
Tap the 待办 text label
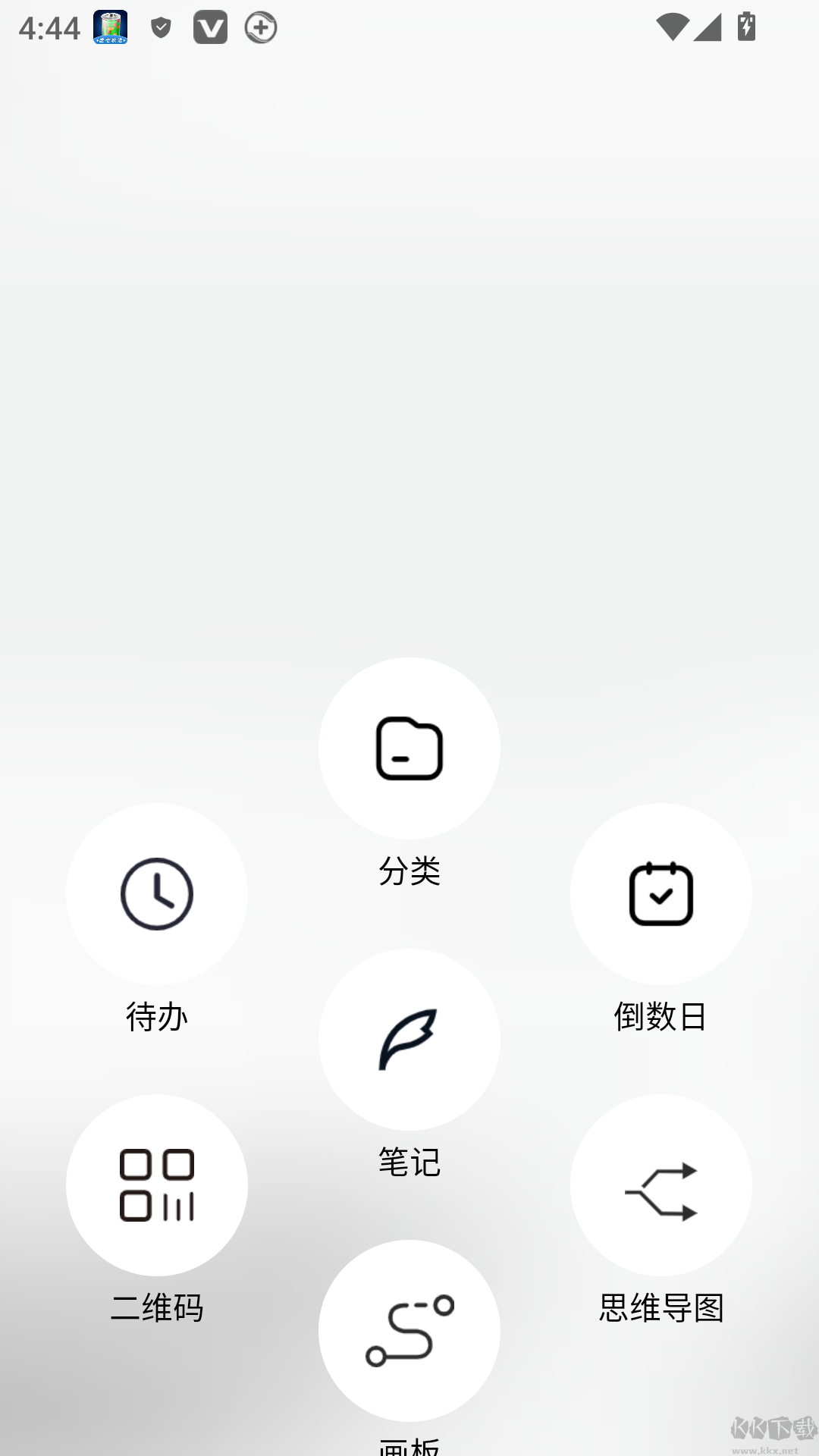pos(157,1018)
